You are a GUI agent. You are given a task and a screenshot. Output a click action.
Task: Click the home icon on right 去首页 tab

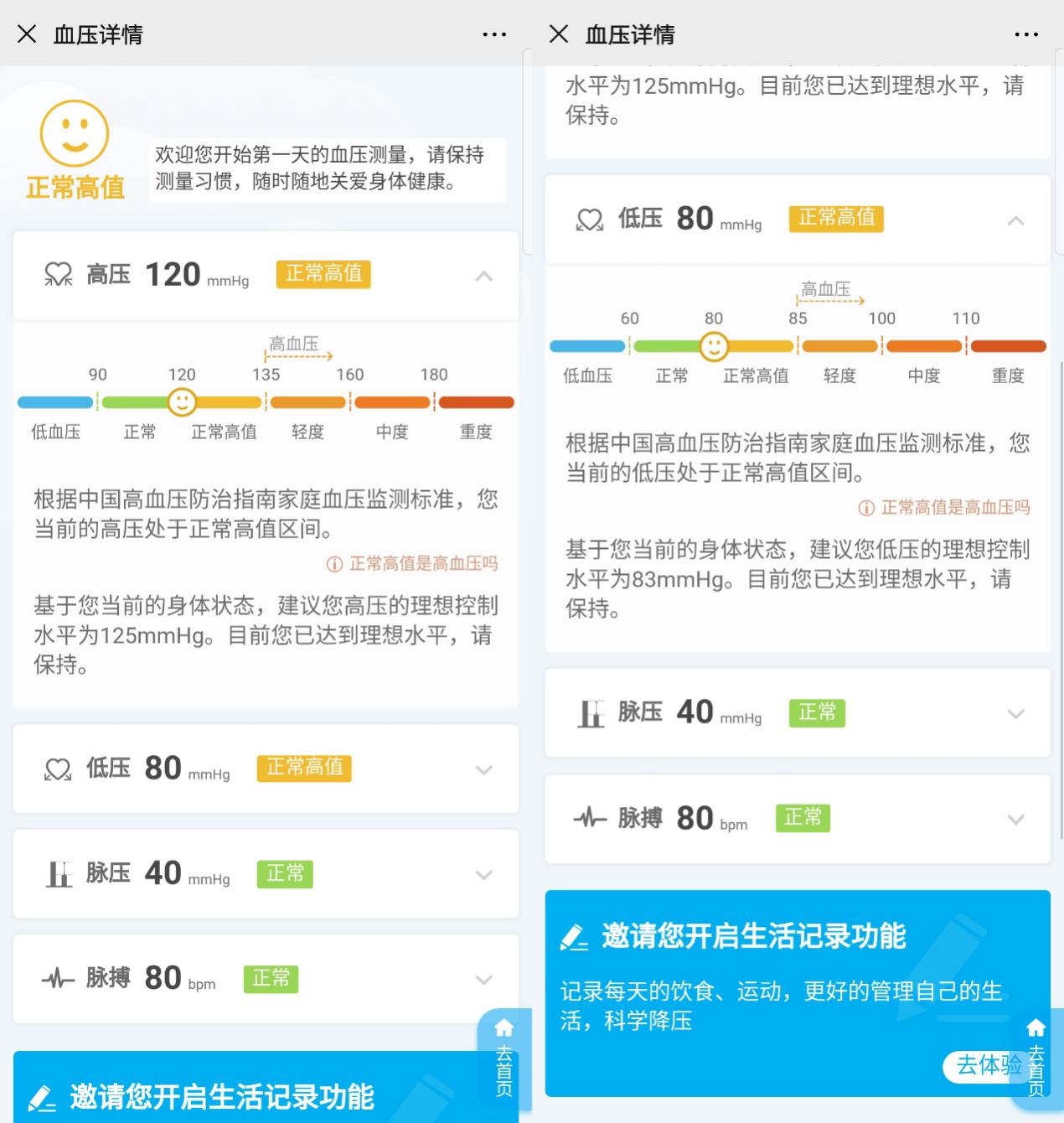[x=1035, y=1027]
